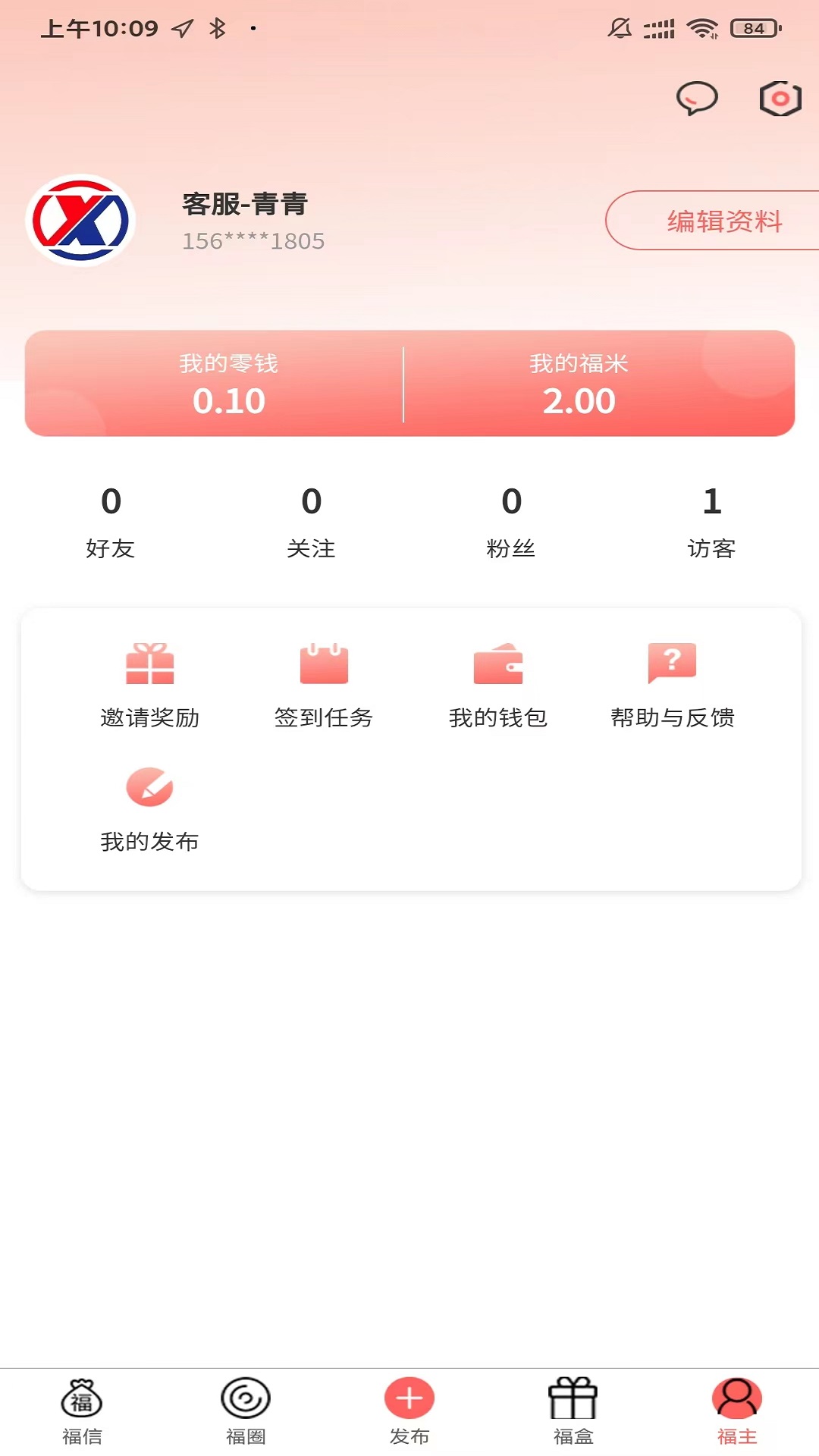The image size is (819, 1456).
Task: Open the 福盒 gift tab icon
Action: pos(573,1398)
